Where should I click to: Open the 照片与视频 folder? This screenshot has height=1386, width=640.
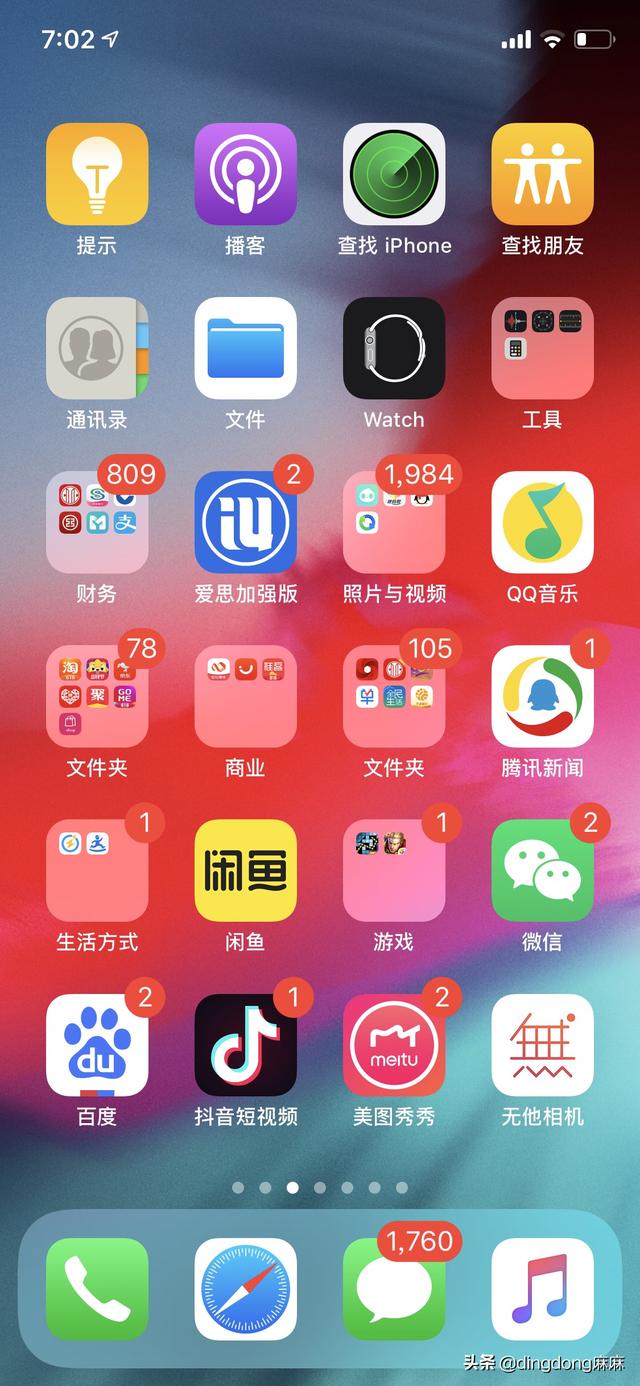[394, 522]
